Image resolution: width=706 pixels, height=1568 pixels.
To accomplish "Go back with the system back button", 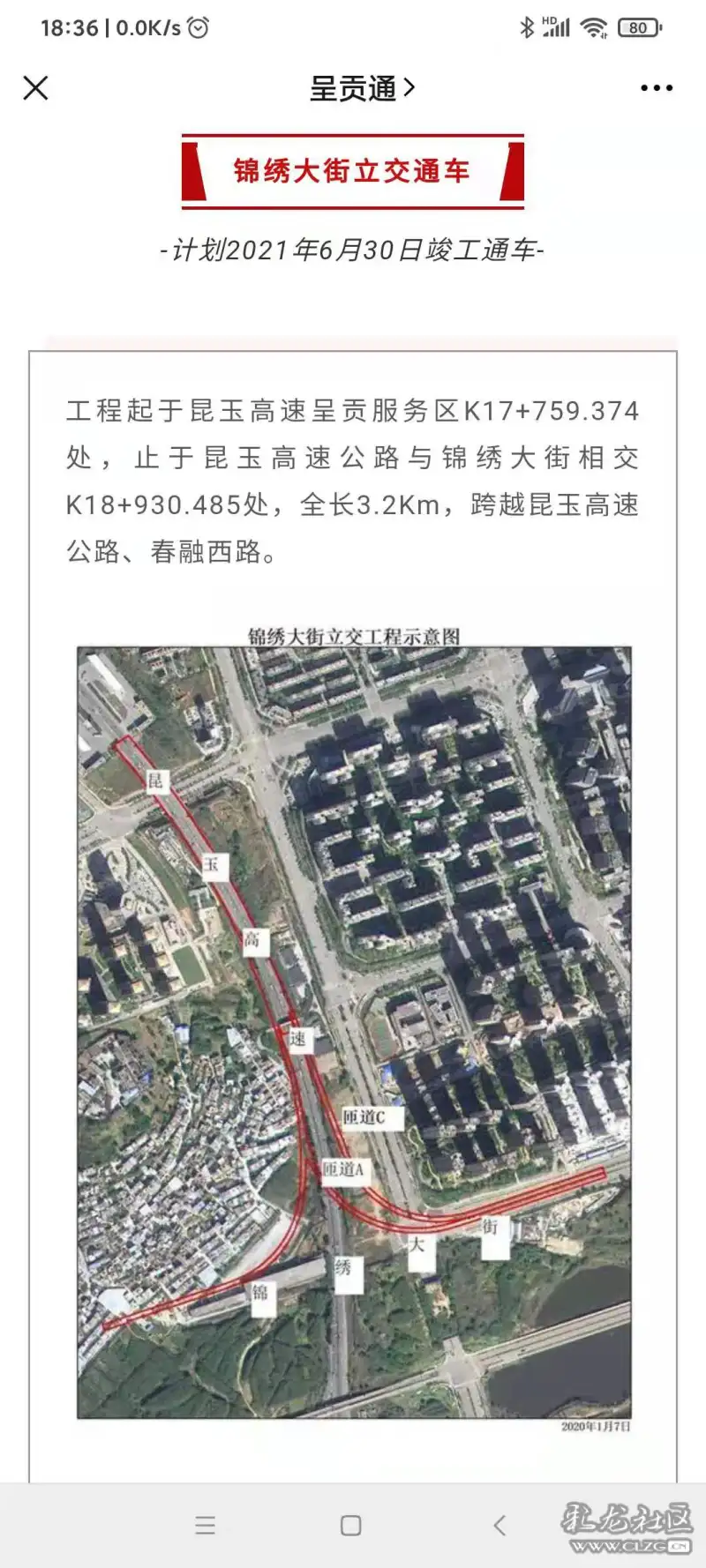I will (499, 1525).
